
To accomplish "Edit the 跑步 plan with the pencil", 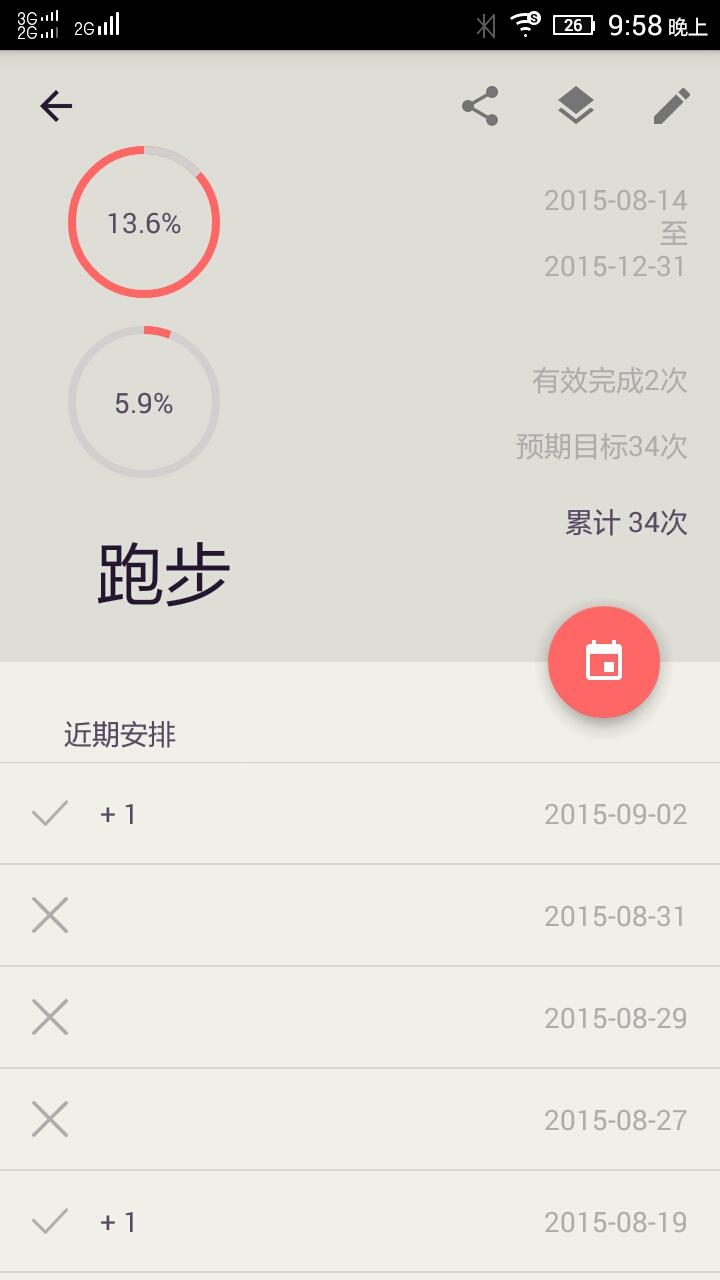I will tap(671, 106).
